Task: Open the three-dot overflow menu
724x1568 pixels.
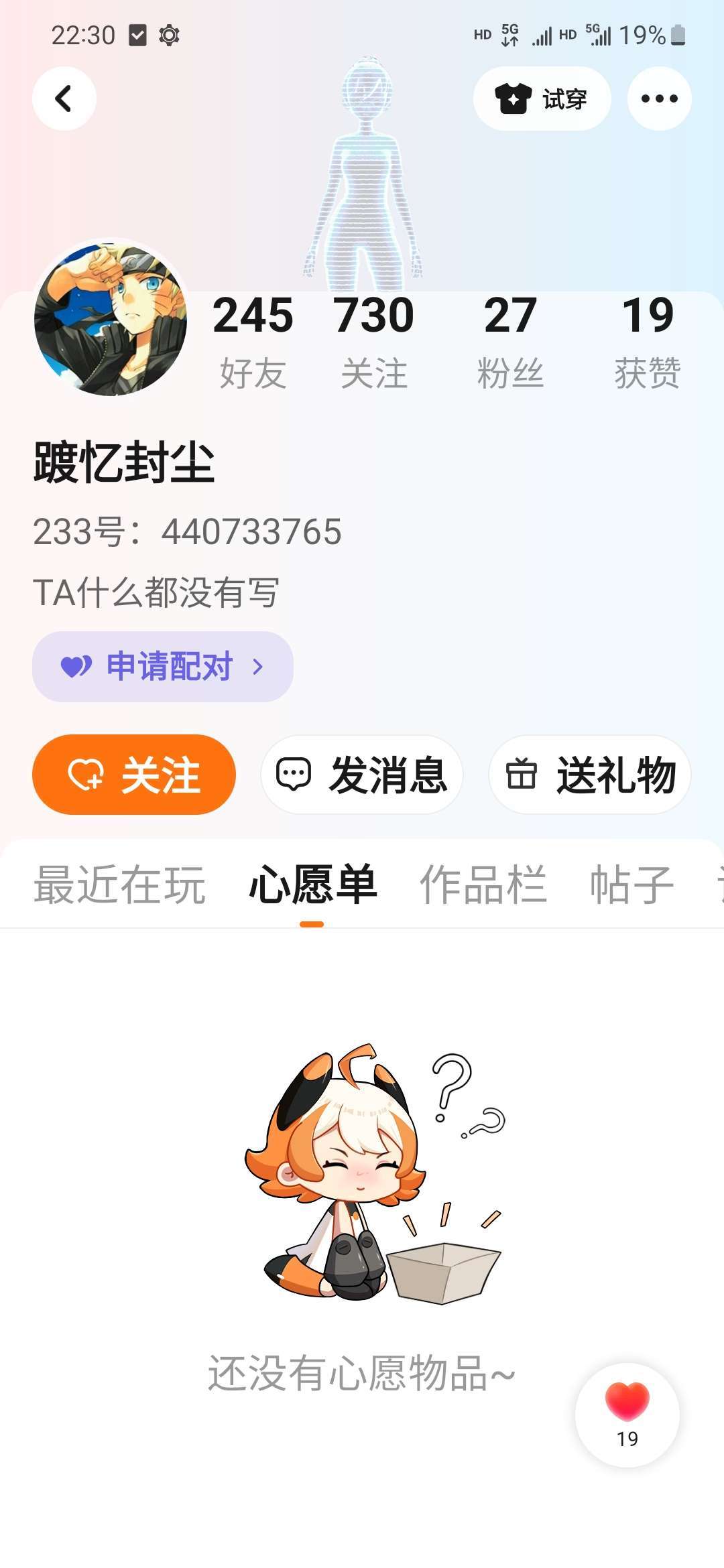Action: coord(659,99)
